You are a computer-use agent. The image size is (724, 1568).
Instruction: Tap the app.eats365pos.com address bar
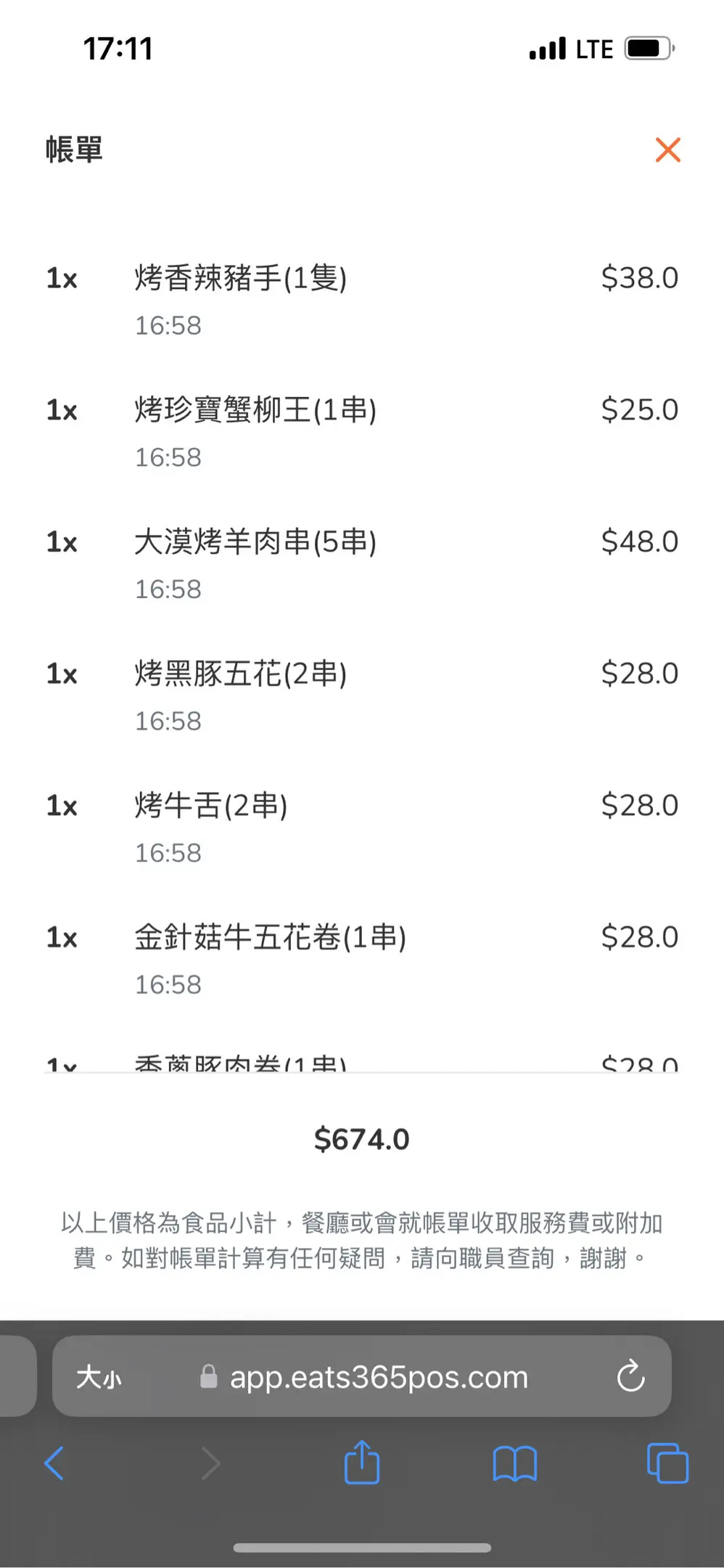point(362,1376)
